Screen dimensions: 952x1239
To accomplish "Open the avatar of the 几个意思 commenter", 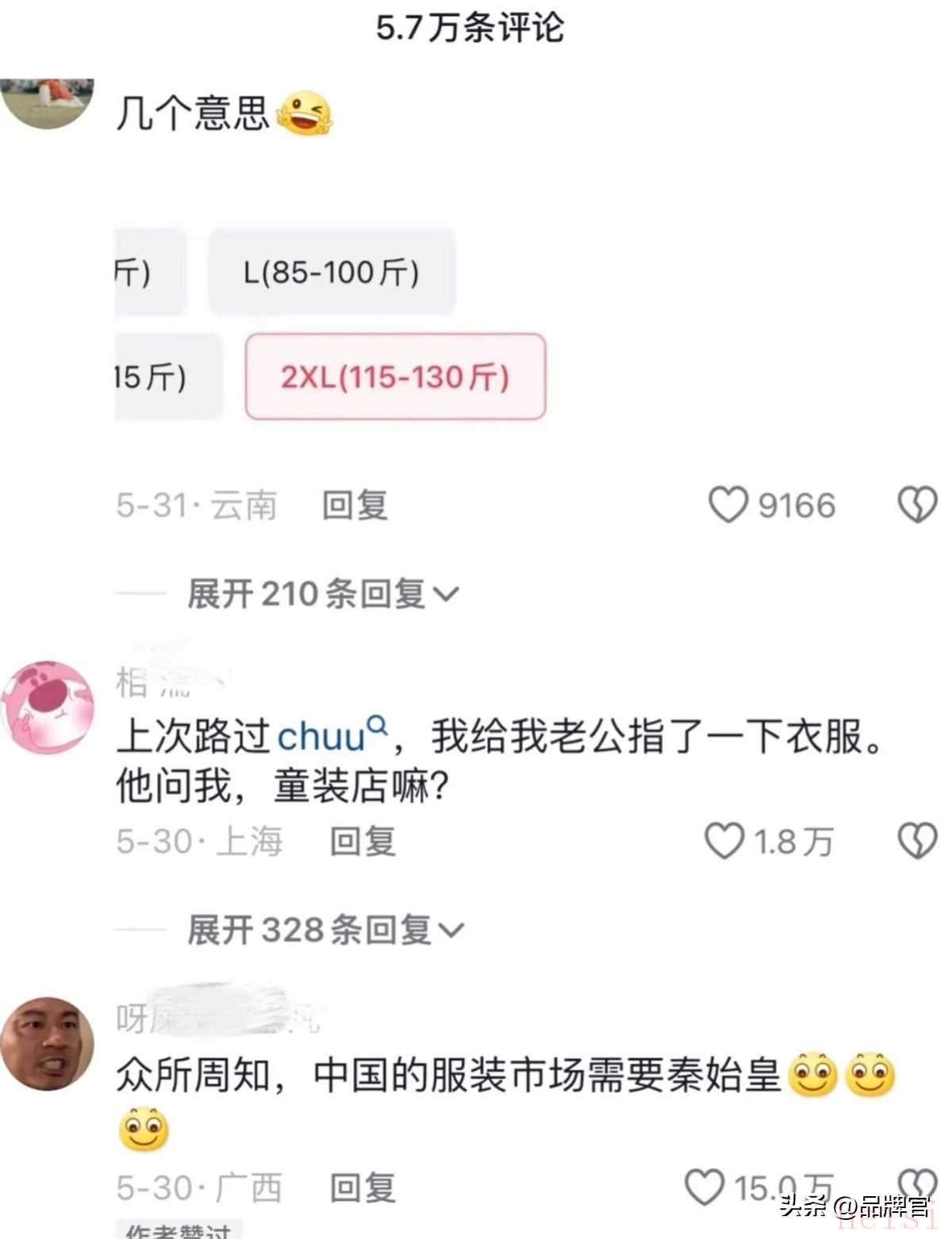I will pos(48,103).
